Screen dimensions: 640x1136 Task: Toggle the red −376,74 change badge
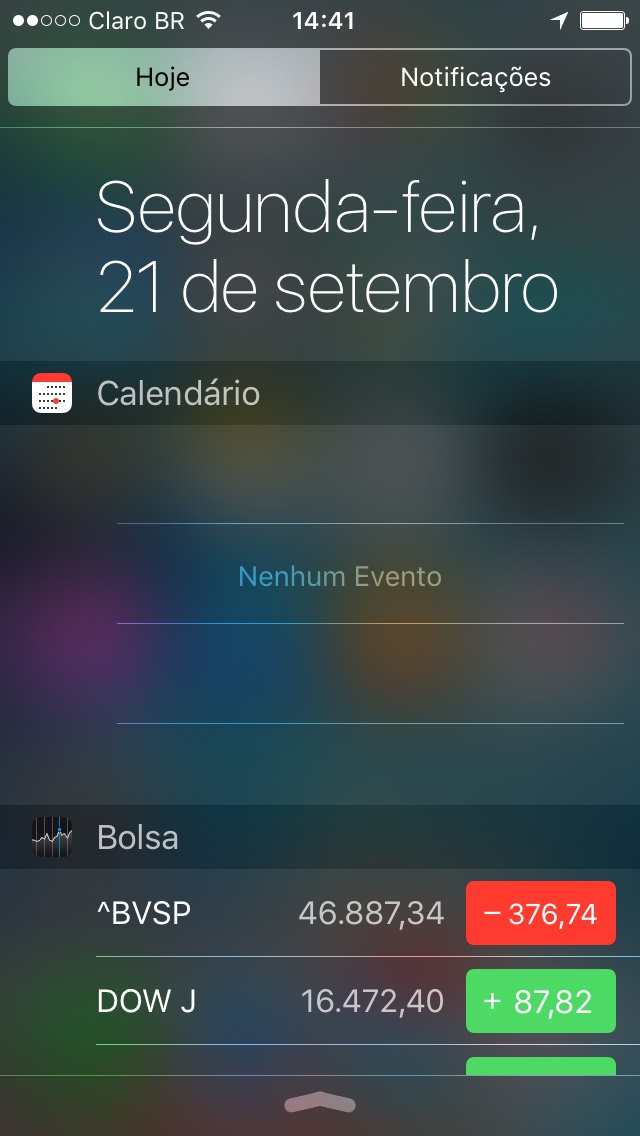(x=541, y=913)
